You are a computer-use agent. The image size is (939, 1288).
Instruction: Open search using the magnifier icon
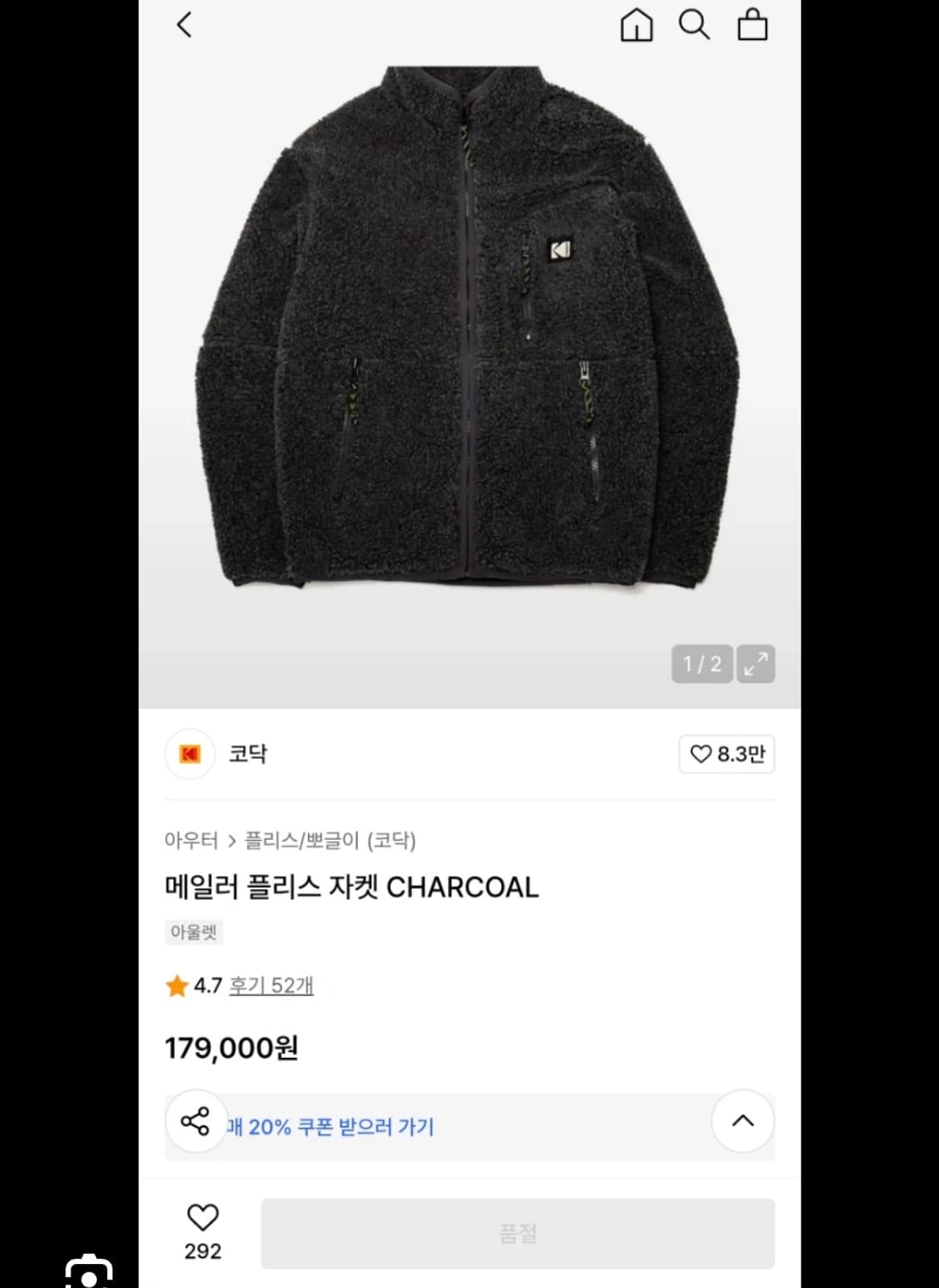pos(694,25)
